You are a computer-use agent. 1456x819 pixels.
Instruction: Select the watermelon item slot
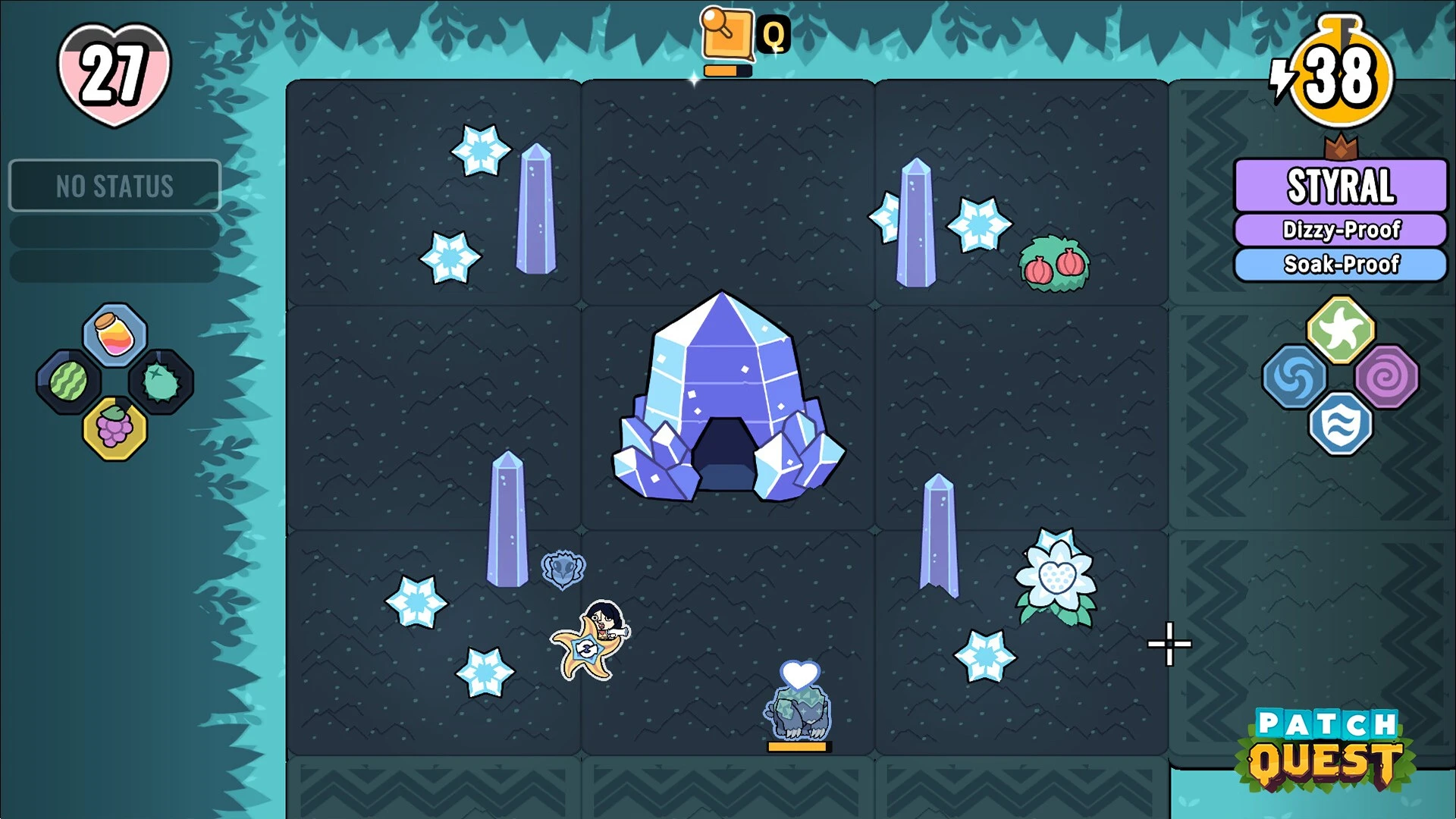point(68,381)
